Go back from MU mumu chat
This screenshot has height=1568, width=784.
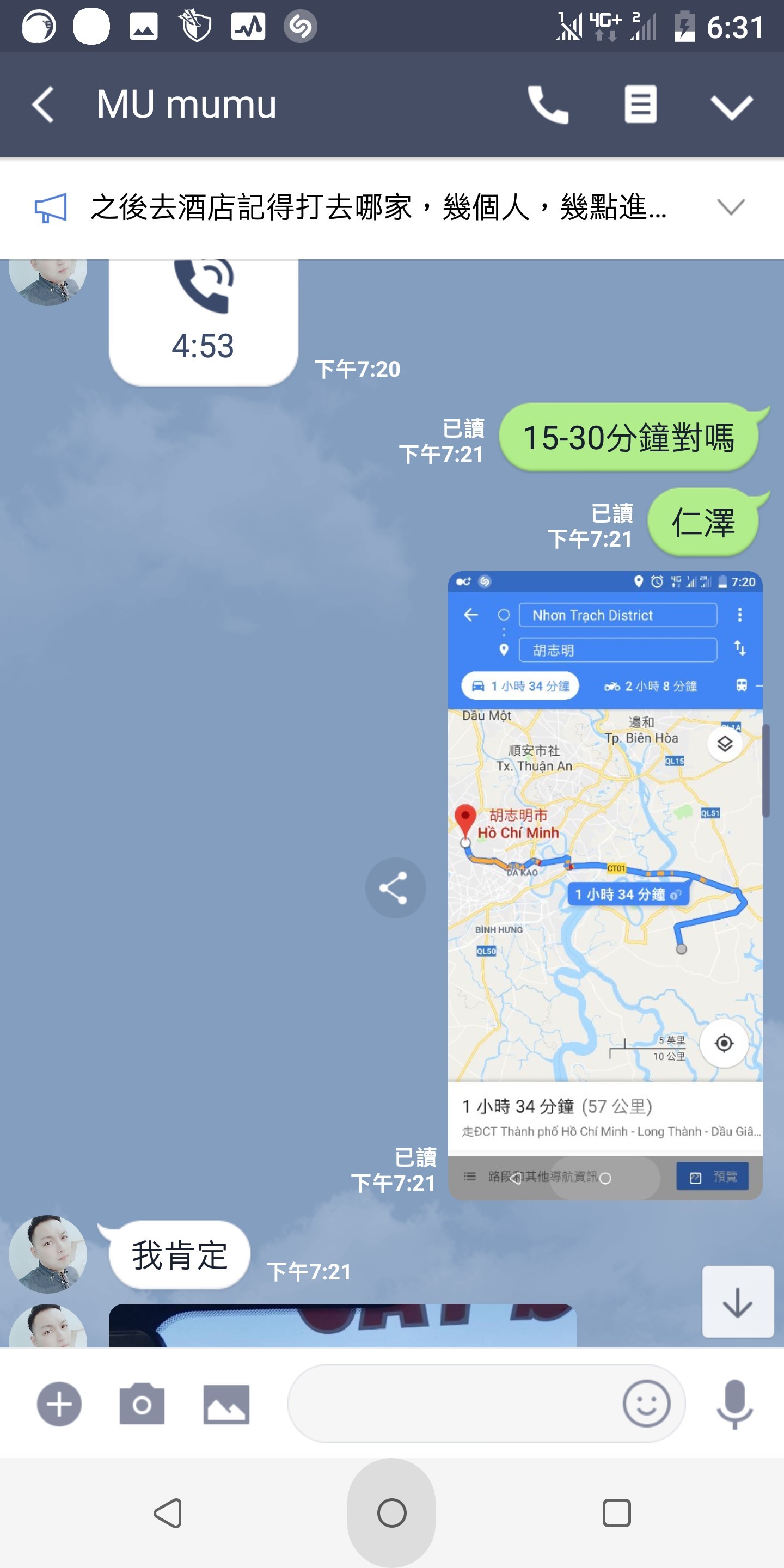(42, 104)
